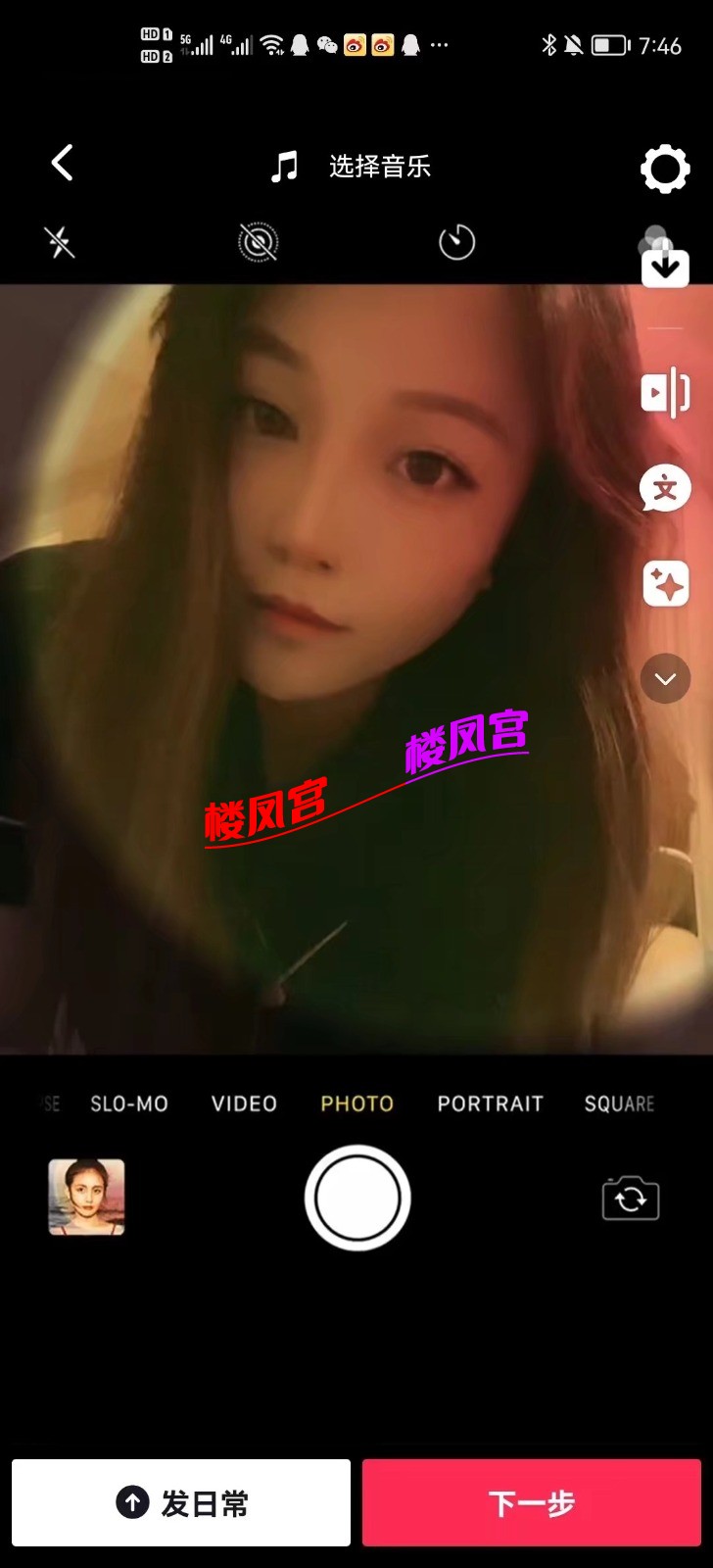The image size is (713, 1568).
Task: Open the clip trimming tool
Action: [x=665, y=393]
